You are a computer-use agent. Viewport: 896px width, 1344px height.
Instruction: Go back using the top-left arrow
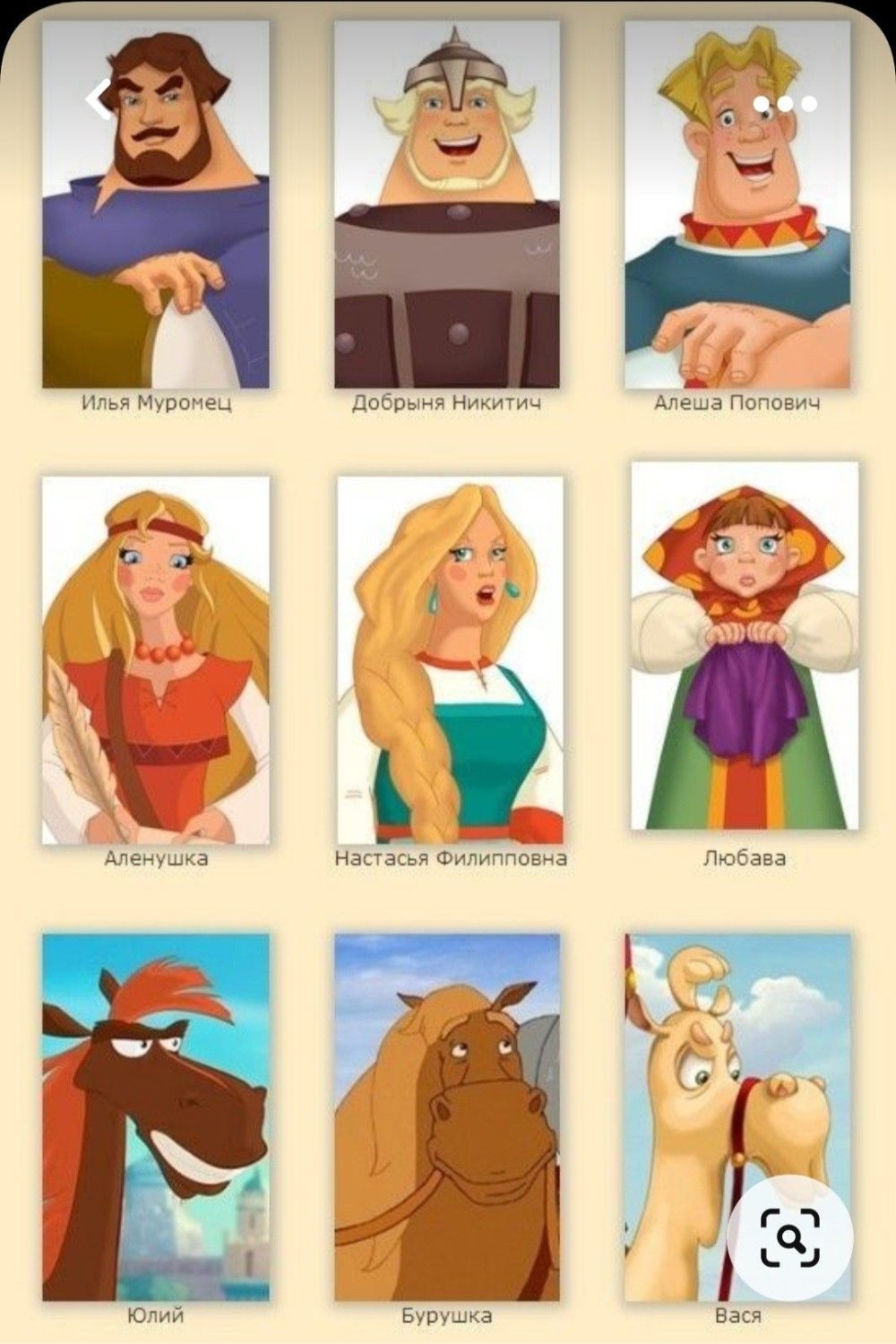coord(98,99)
